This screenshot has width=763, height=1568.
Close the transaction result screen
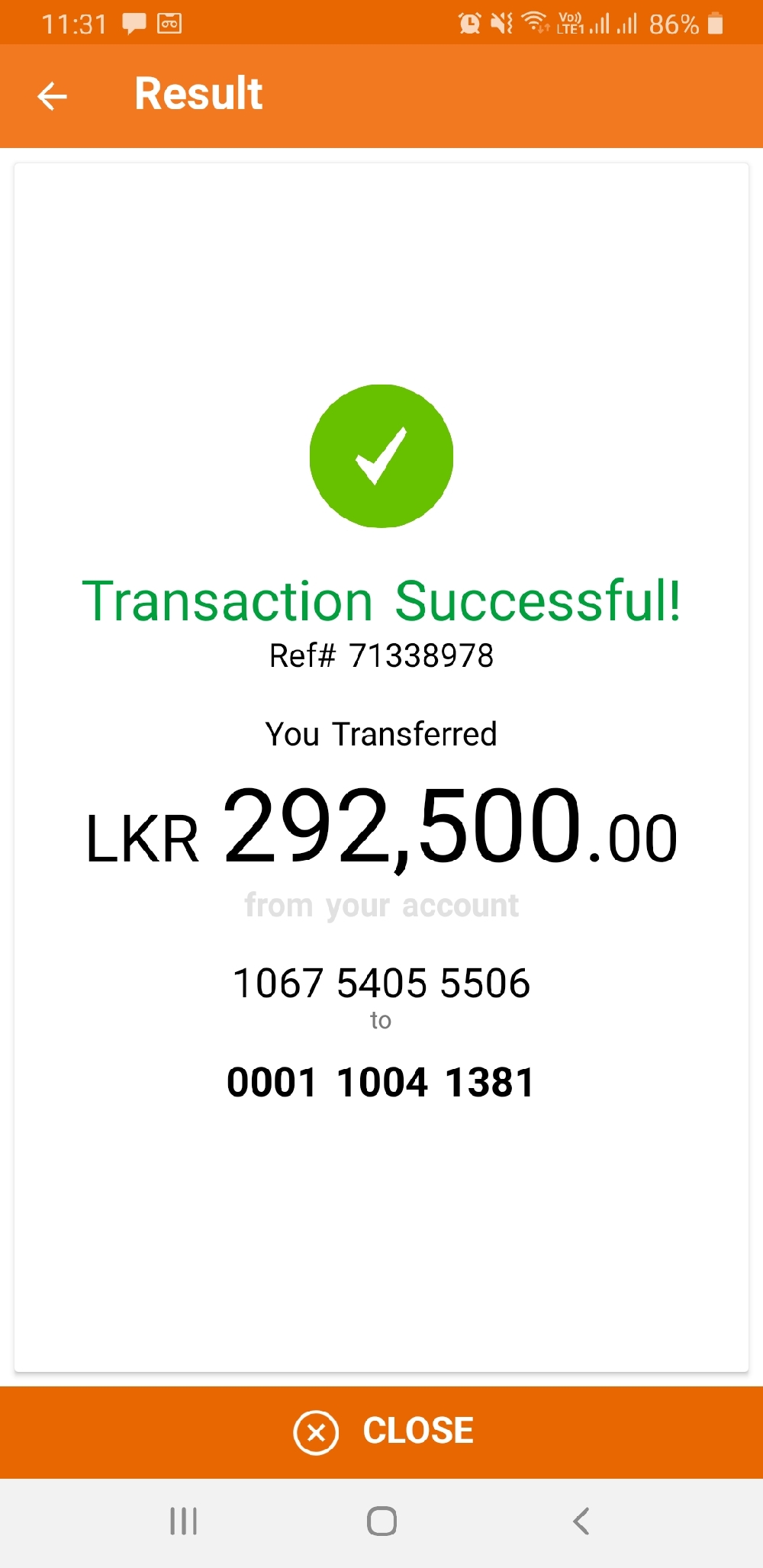[x=381, y=1431]
